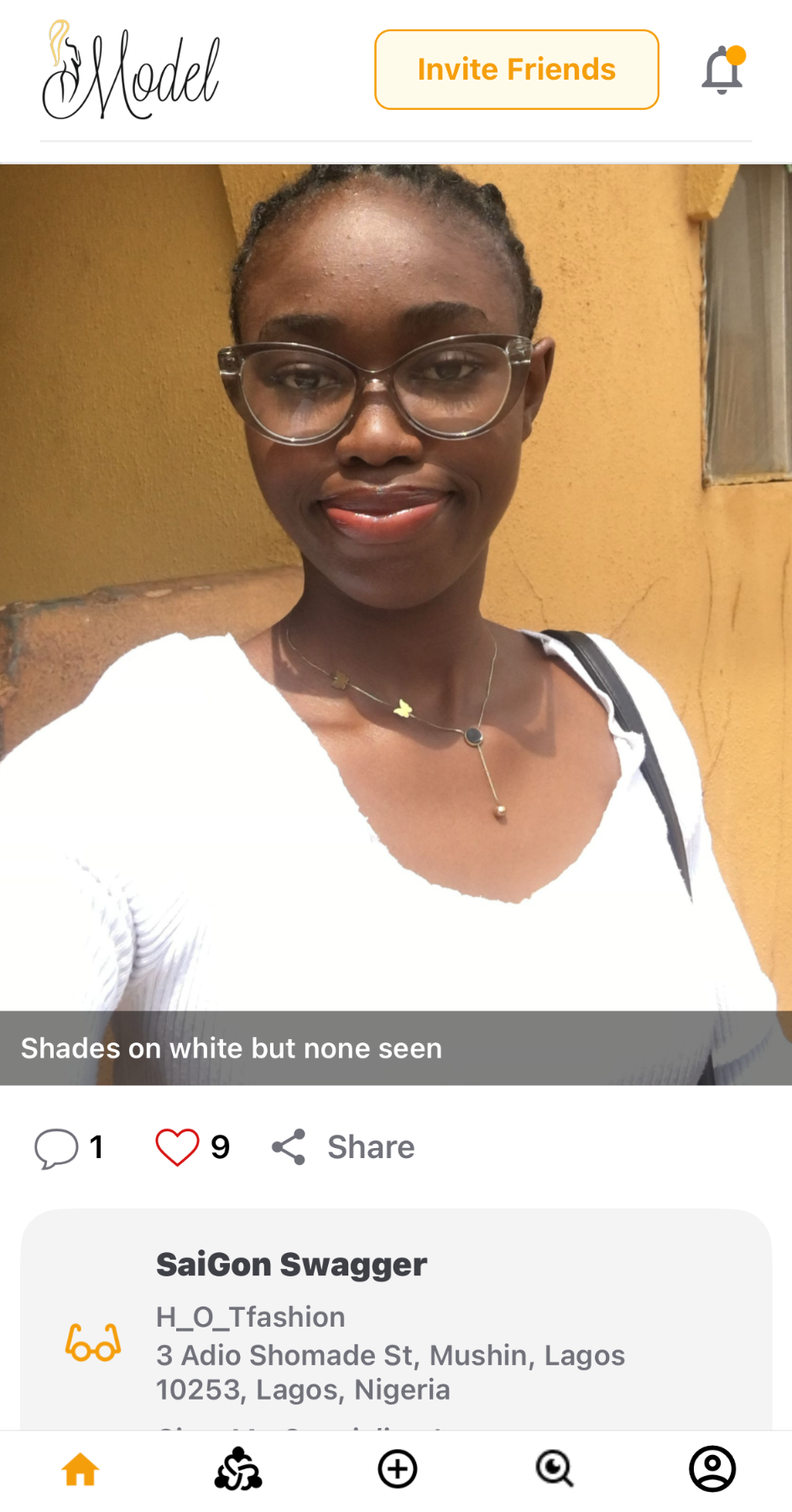
Task: Open comments on this post
Action: point(57,1147)
